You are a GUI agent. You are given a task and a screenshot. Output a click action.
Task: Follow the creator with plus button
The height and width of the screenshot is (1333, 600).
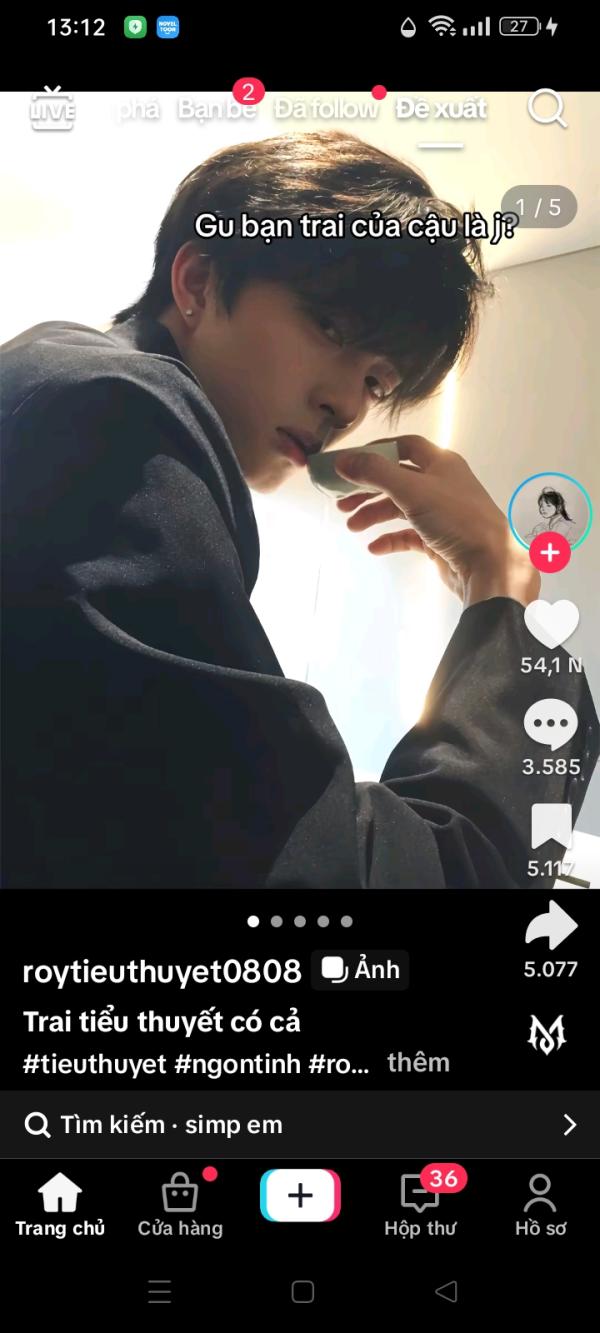[x=550, y=552]
